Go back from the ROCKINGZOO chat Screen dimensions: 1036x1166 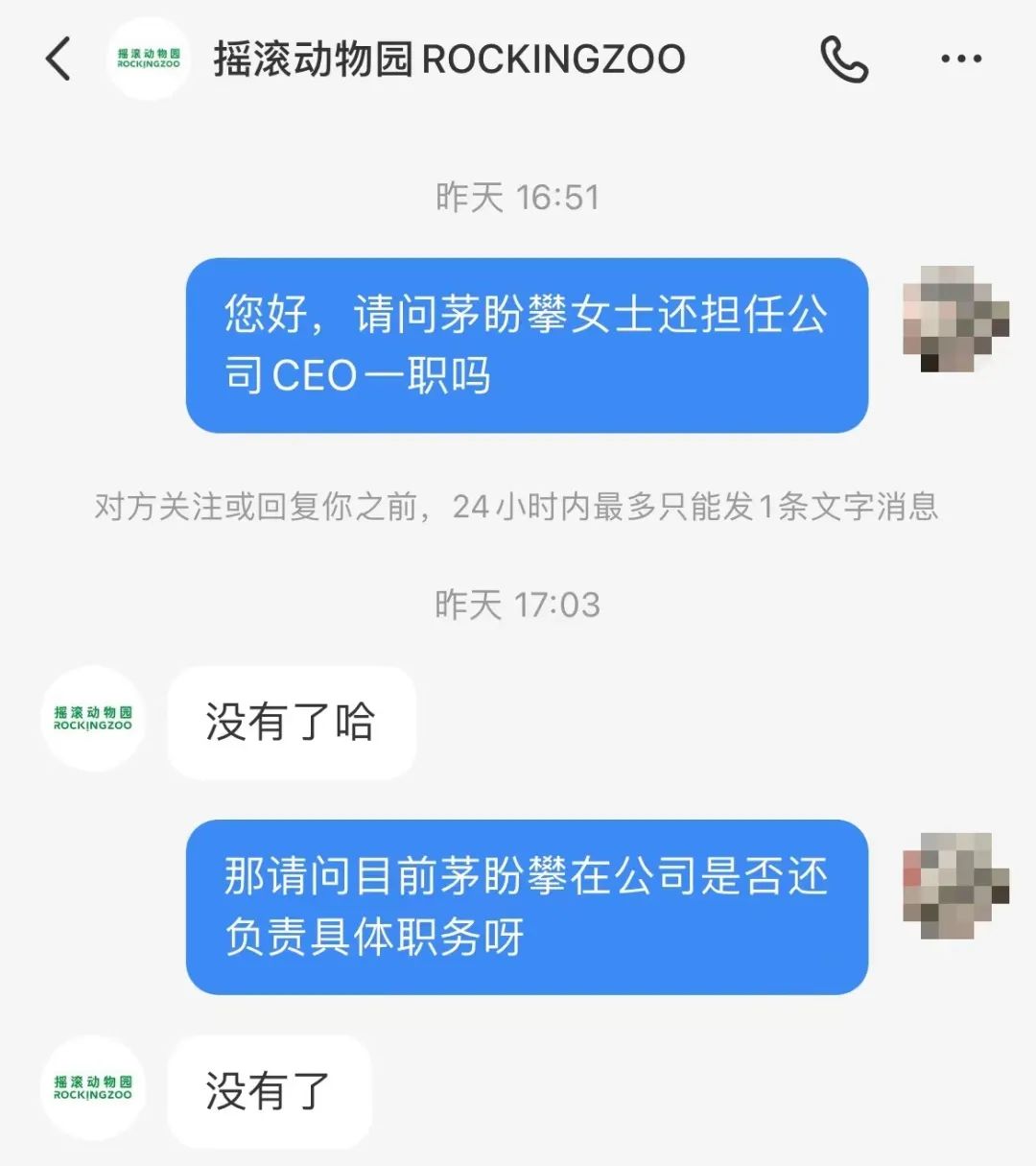click(59, 59)
